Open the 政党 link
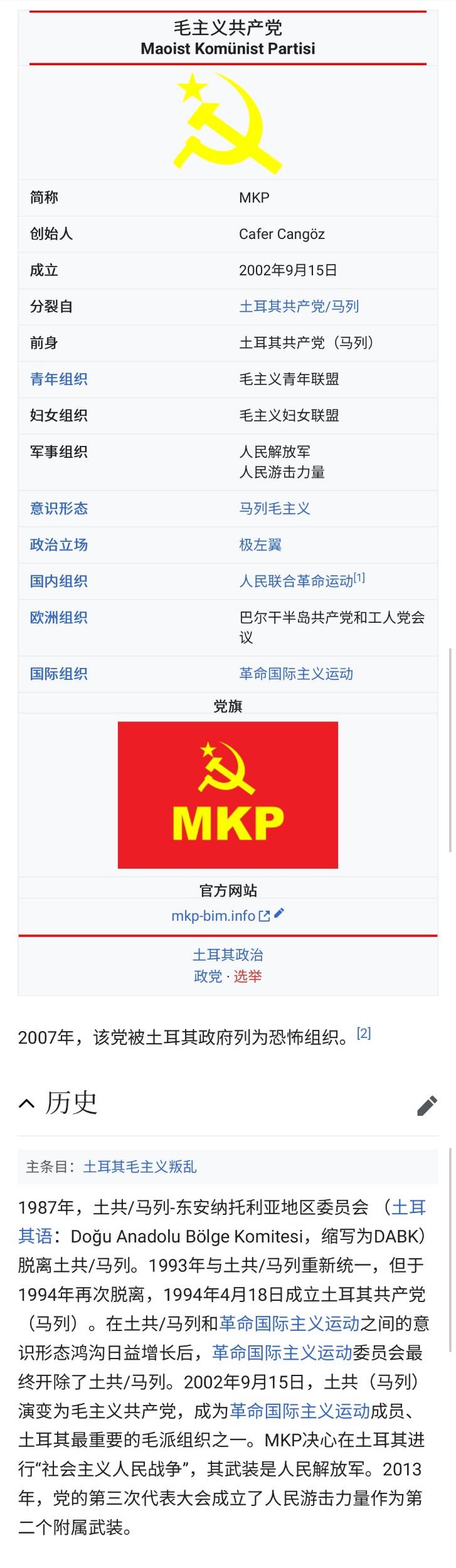Screen dimensions: 456x1568 (208, 976)
